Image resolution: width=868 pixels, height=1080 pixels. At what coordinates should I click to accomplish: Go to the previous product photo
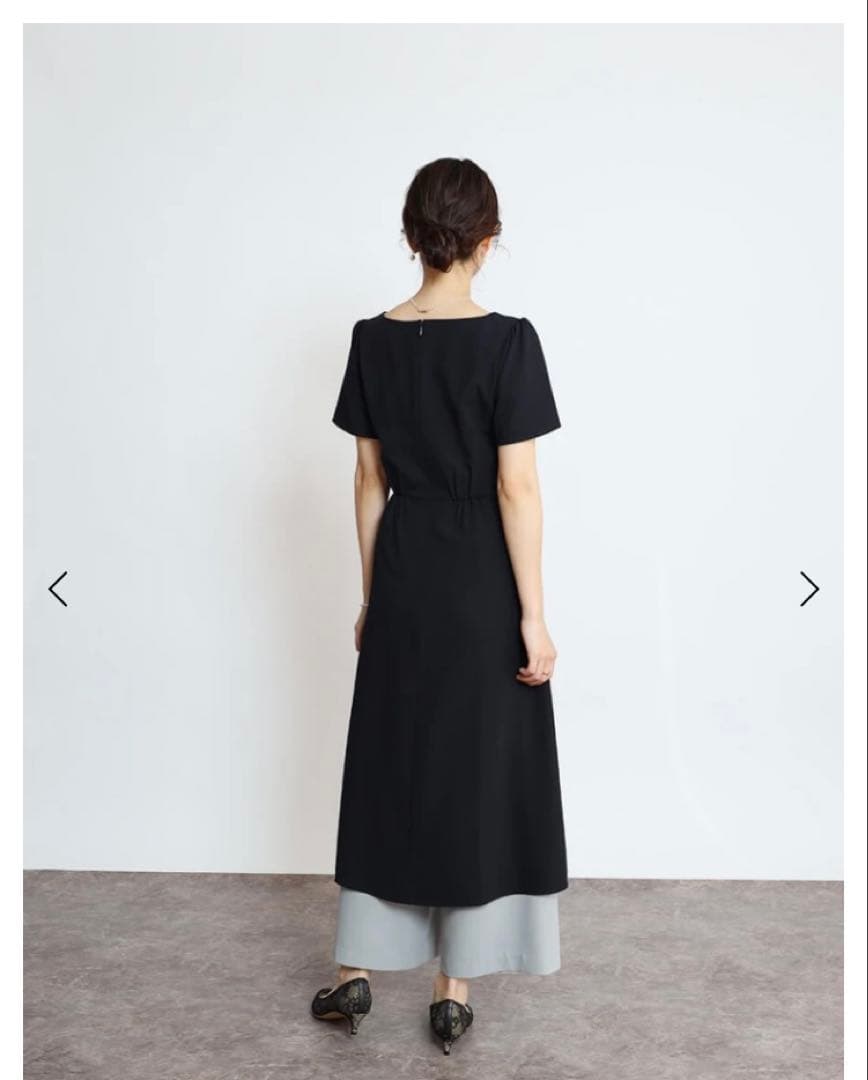click(58, 589)
